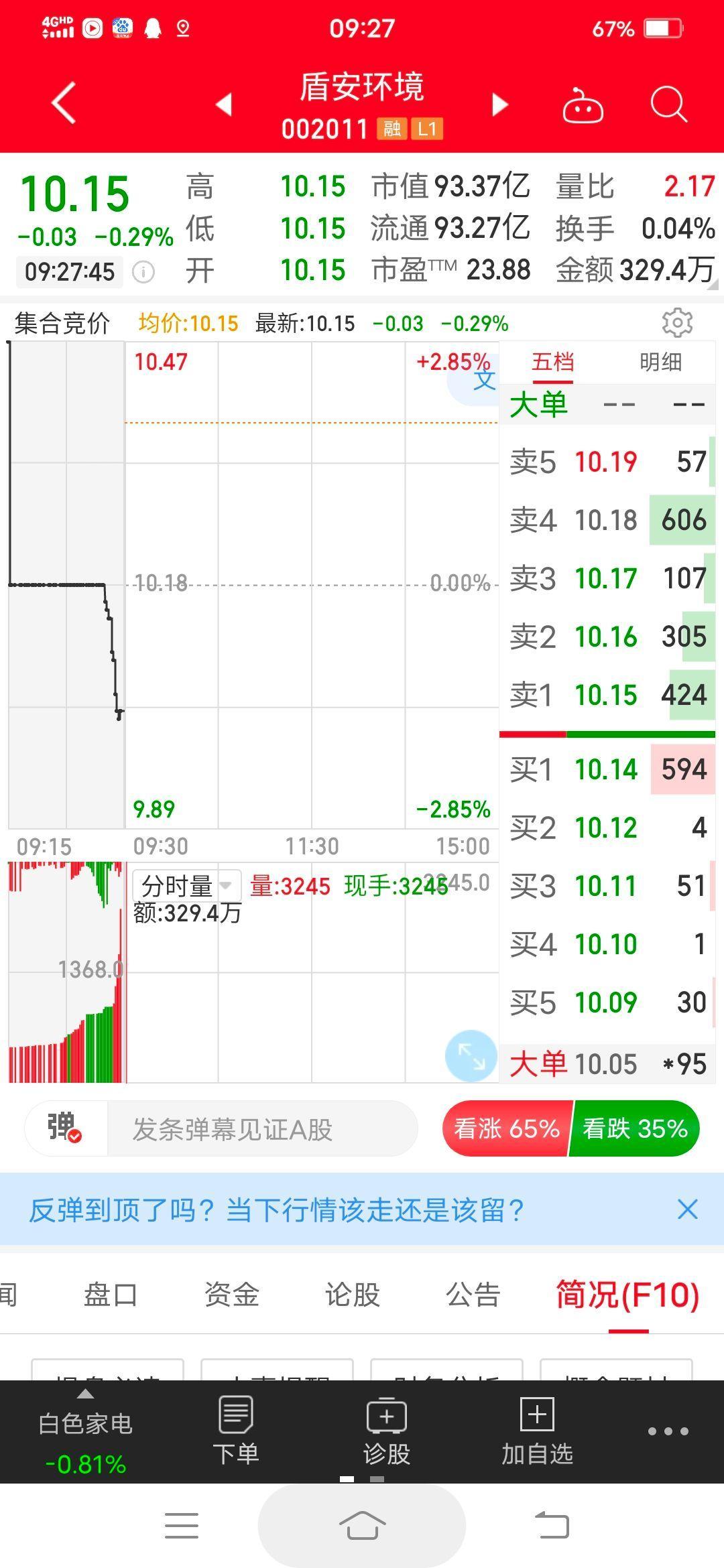Switch to the next stock
724x1568 pixels.
tap(500, 105)
